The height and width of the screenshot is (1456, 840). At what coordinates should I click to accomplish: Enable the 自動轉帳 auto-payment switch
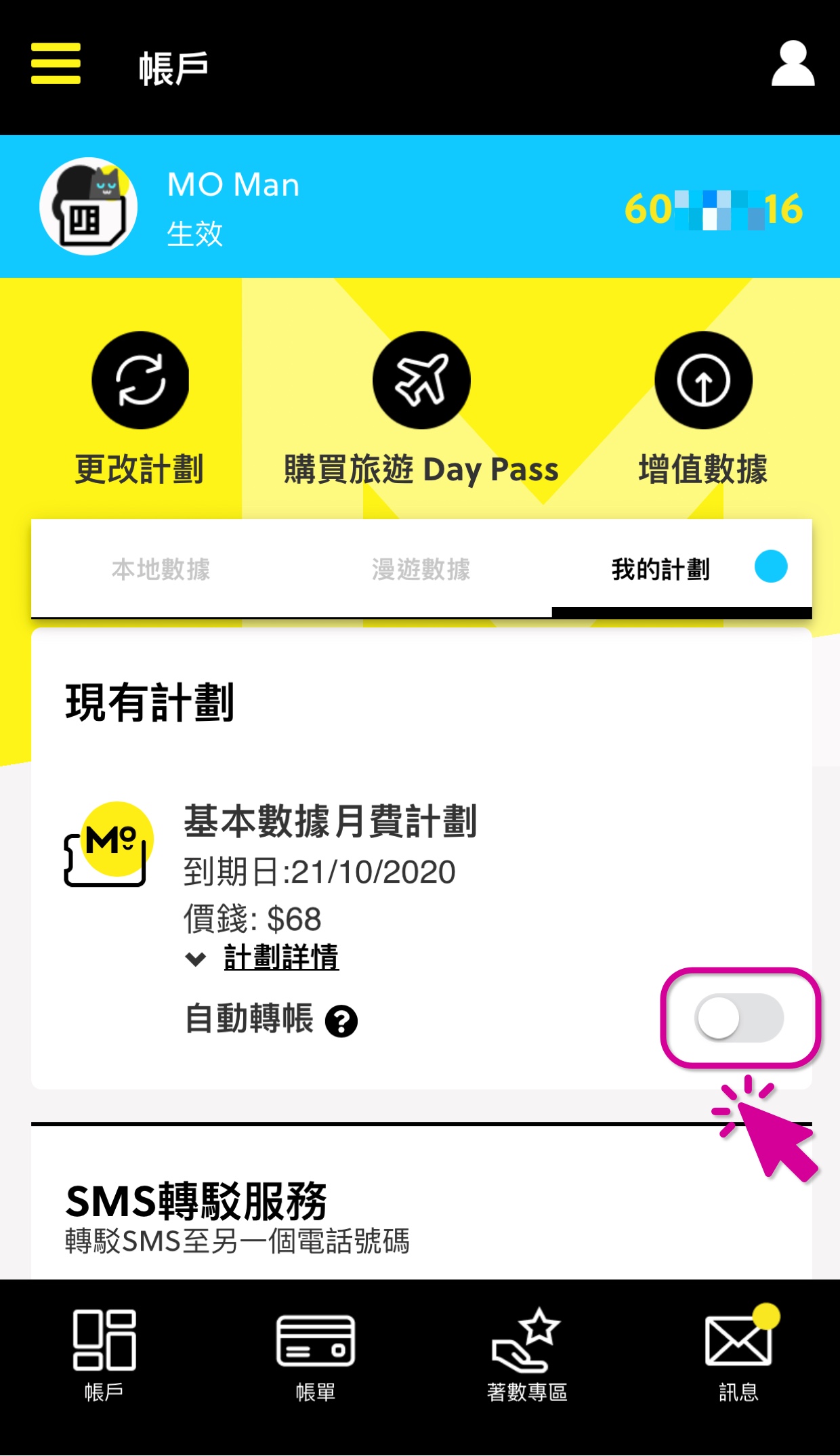coord(738,1018)
